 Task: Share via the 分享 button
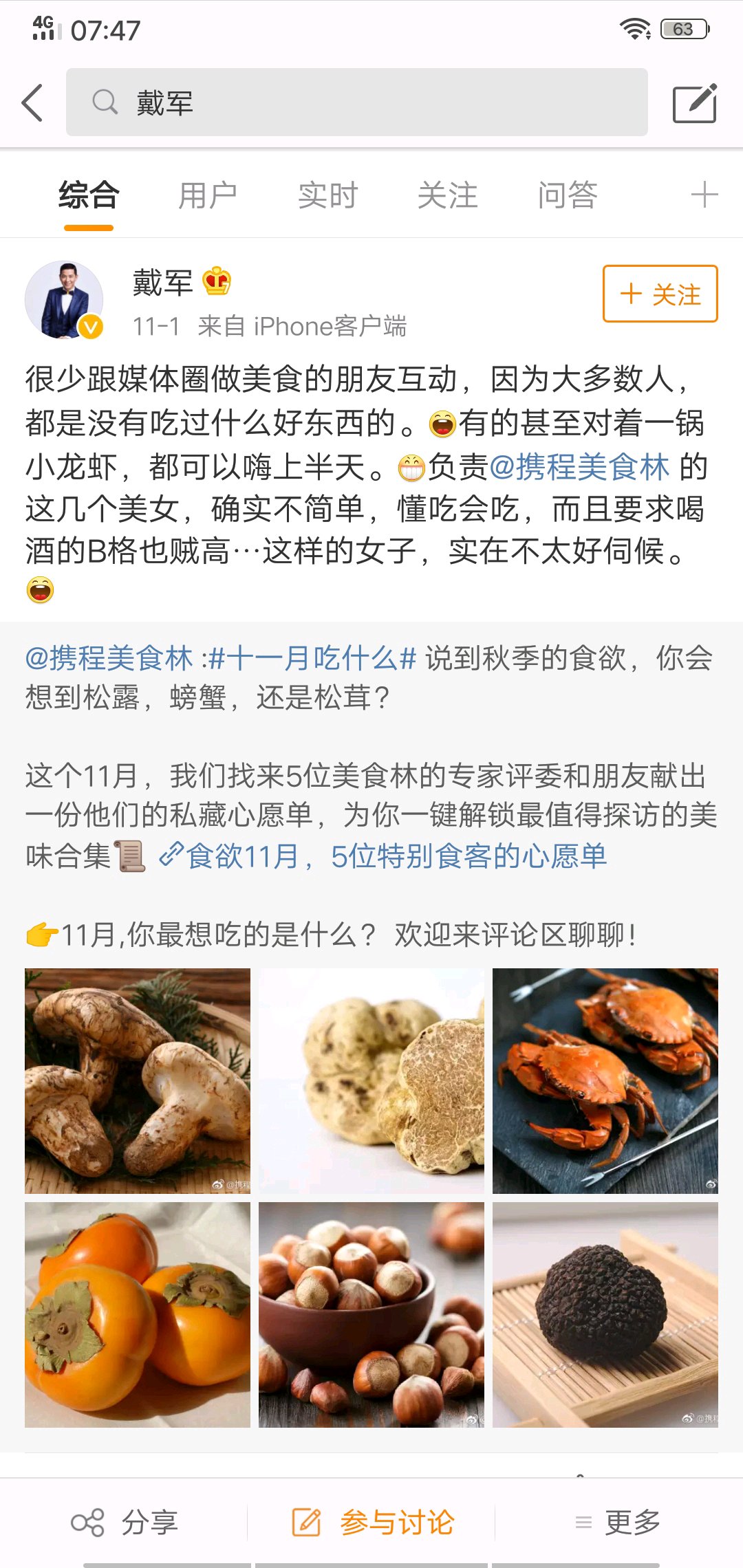coord(125,1523)
